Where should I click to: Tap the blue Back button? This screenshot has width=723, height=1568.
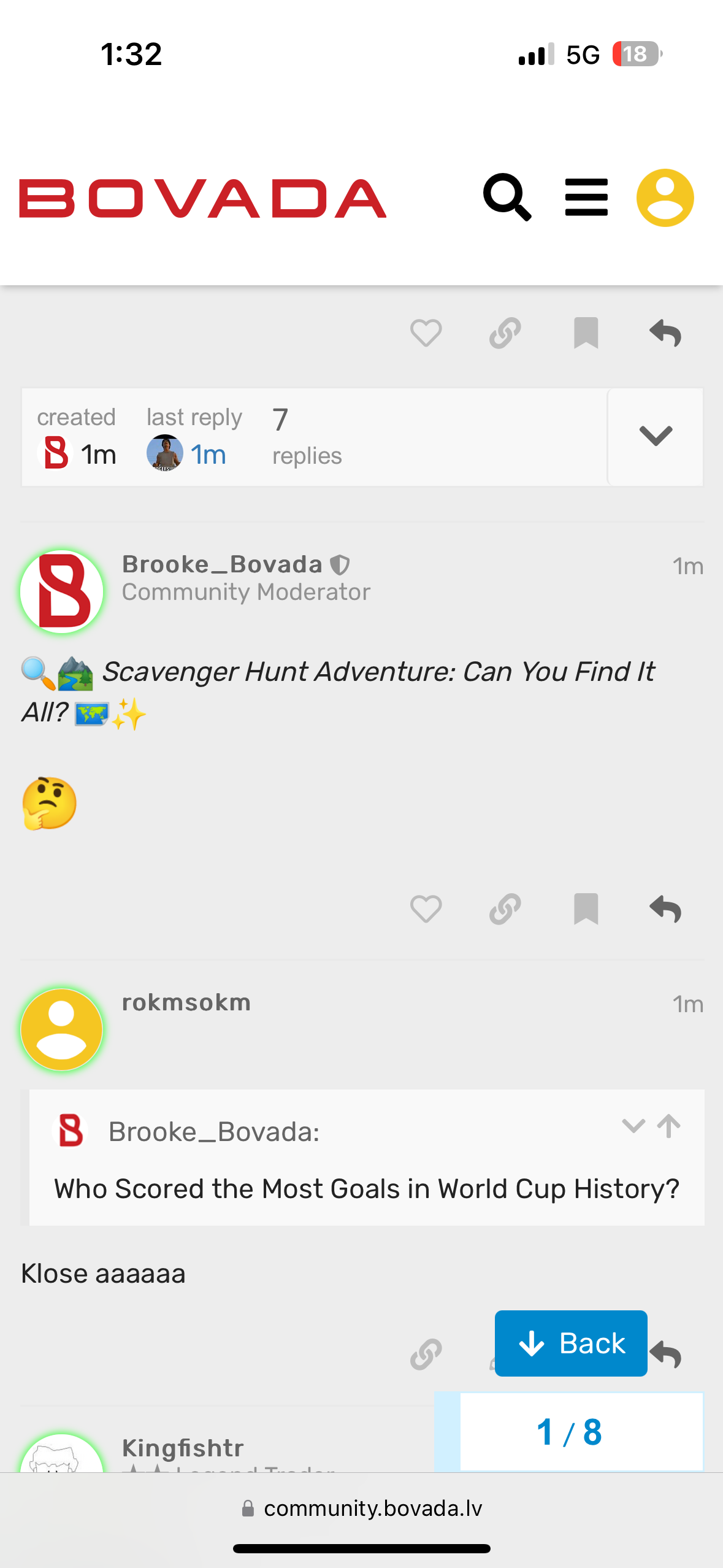pos(570,1343)
